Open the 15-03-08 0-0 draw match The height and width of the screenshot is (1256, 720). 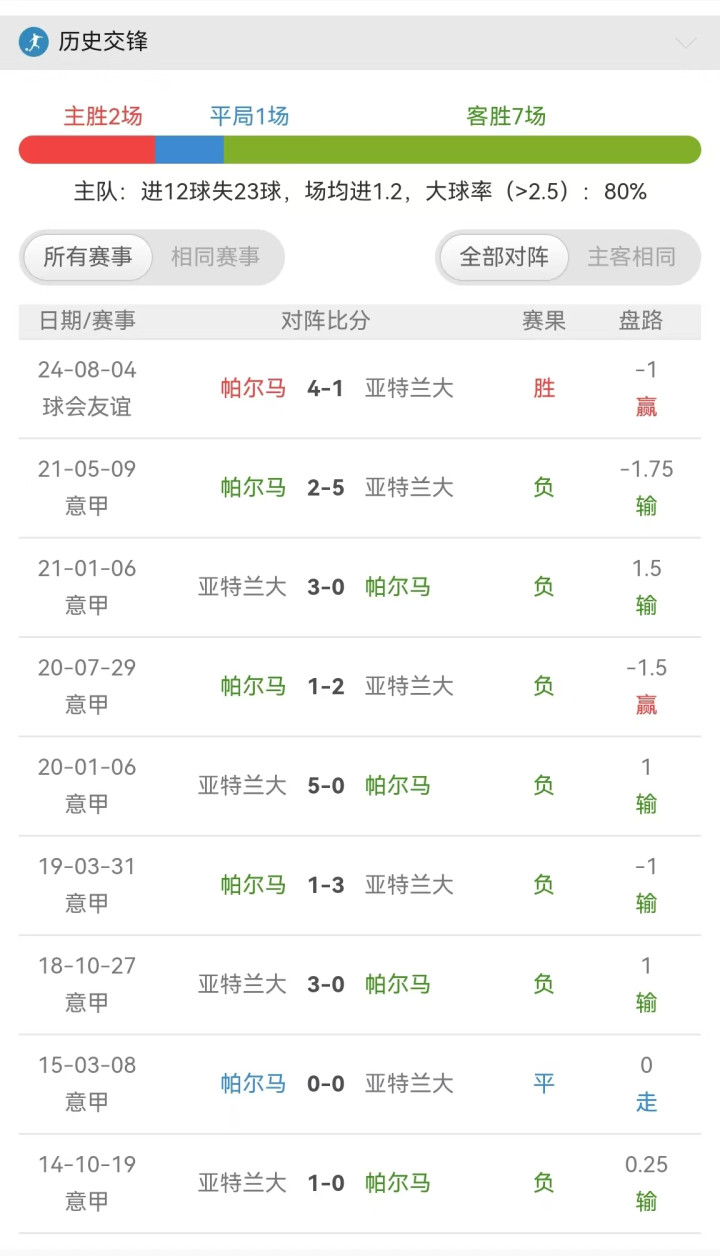(x=360, y=1084)
